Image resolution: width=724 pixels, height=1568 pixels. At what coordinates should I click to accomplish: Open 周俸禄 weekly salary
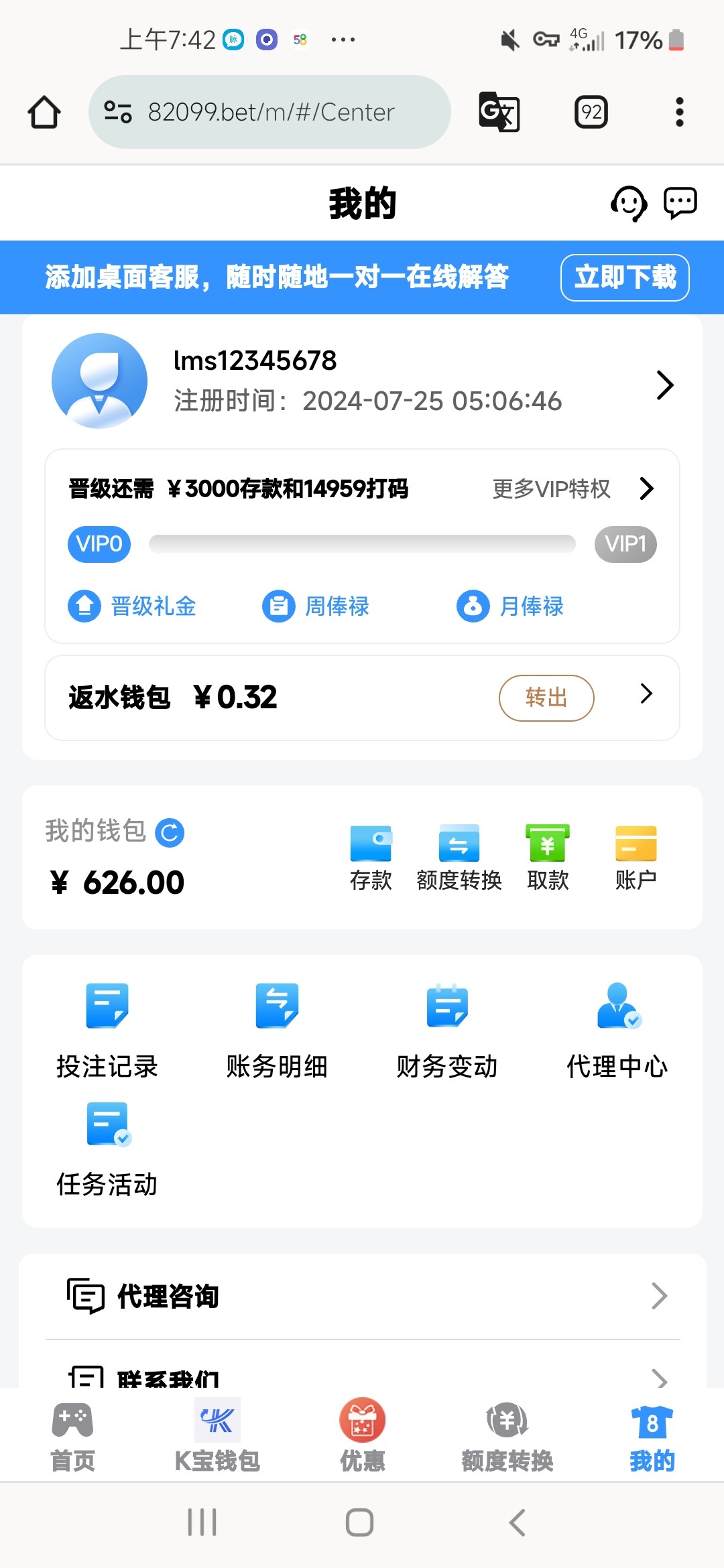(x=316, y=606)
